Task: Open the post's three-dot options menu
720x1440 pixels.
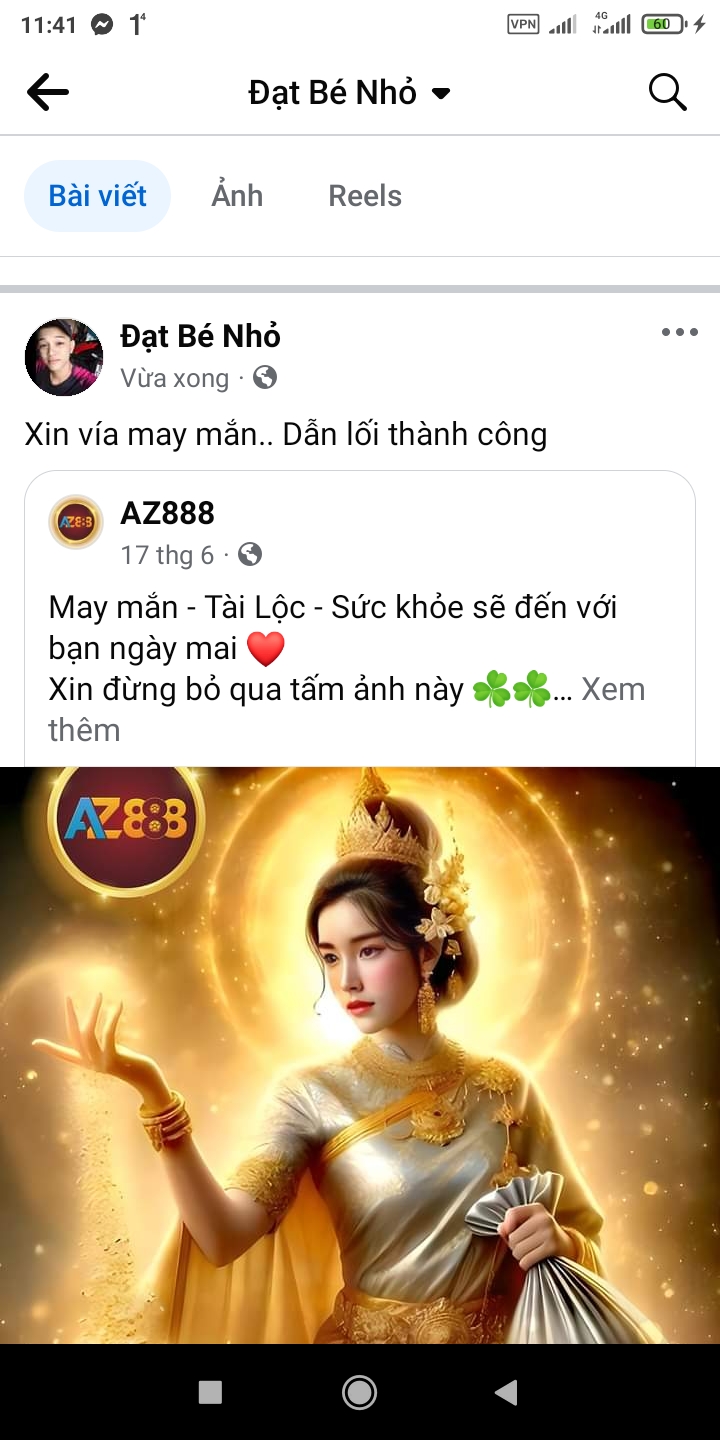Action: pos(680,333)
